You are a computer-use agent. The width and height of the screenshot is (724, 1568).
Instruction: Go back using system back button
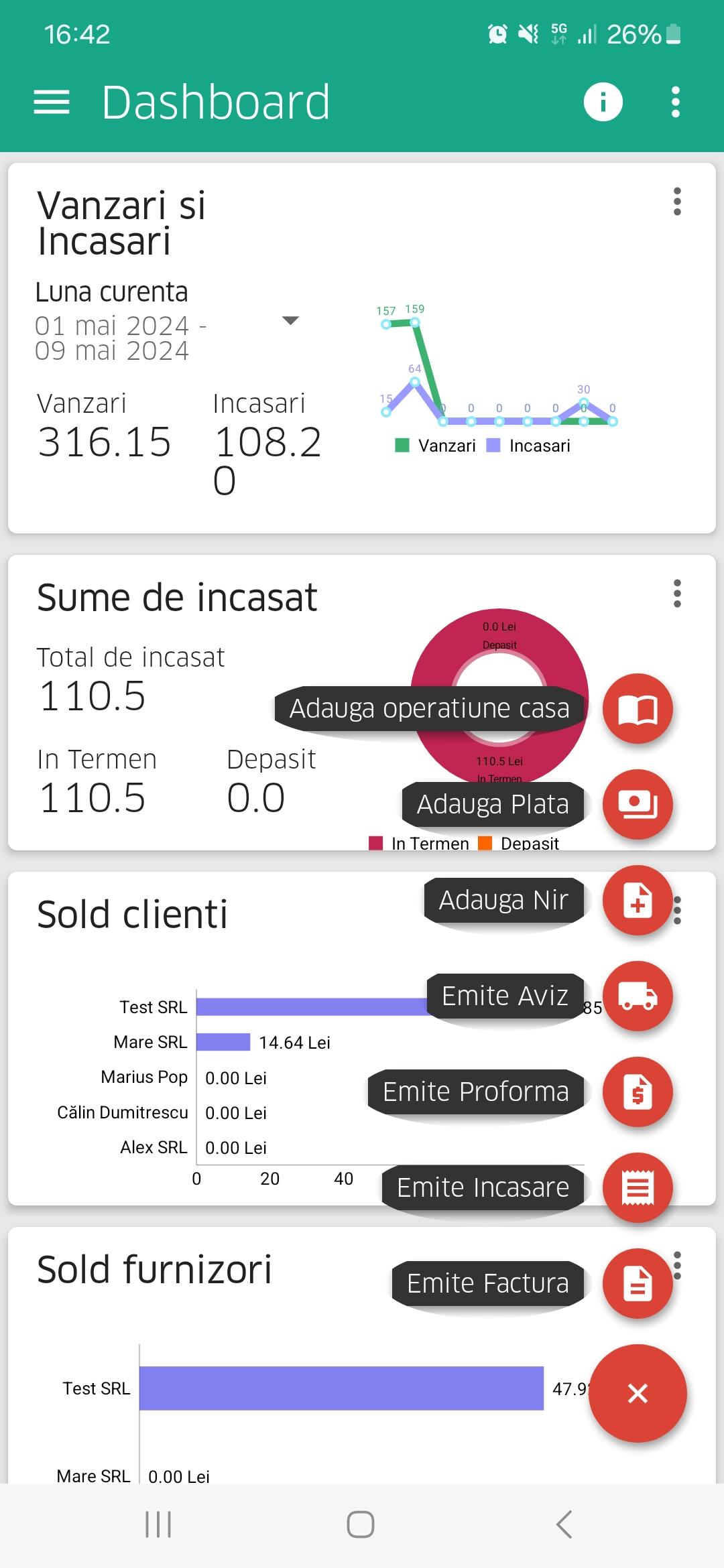click(x=564, y=1525)
